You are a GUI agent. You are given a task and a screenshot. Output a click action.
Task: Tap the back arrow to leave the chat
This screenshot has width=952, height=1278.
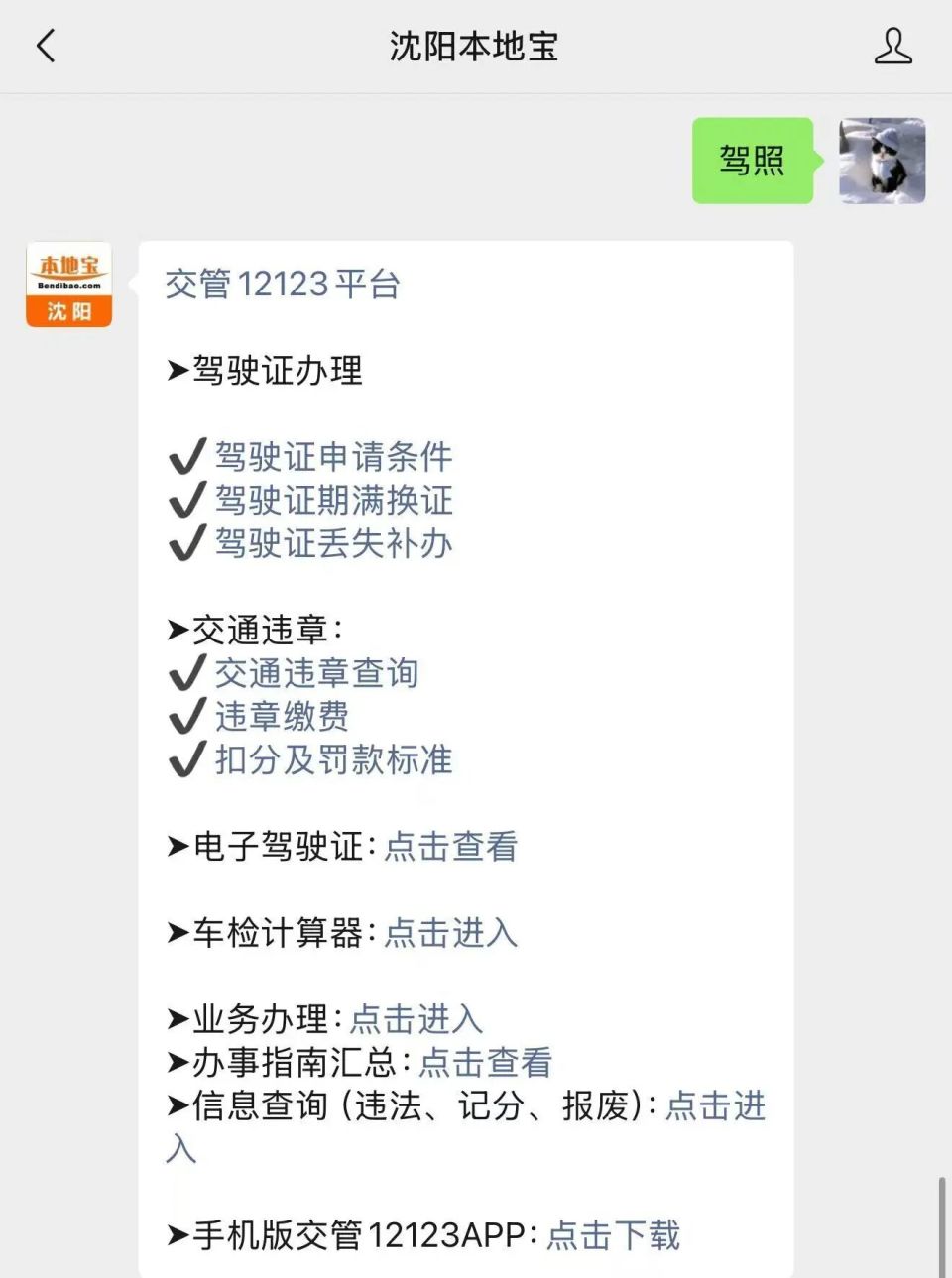coord(44,46)
